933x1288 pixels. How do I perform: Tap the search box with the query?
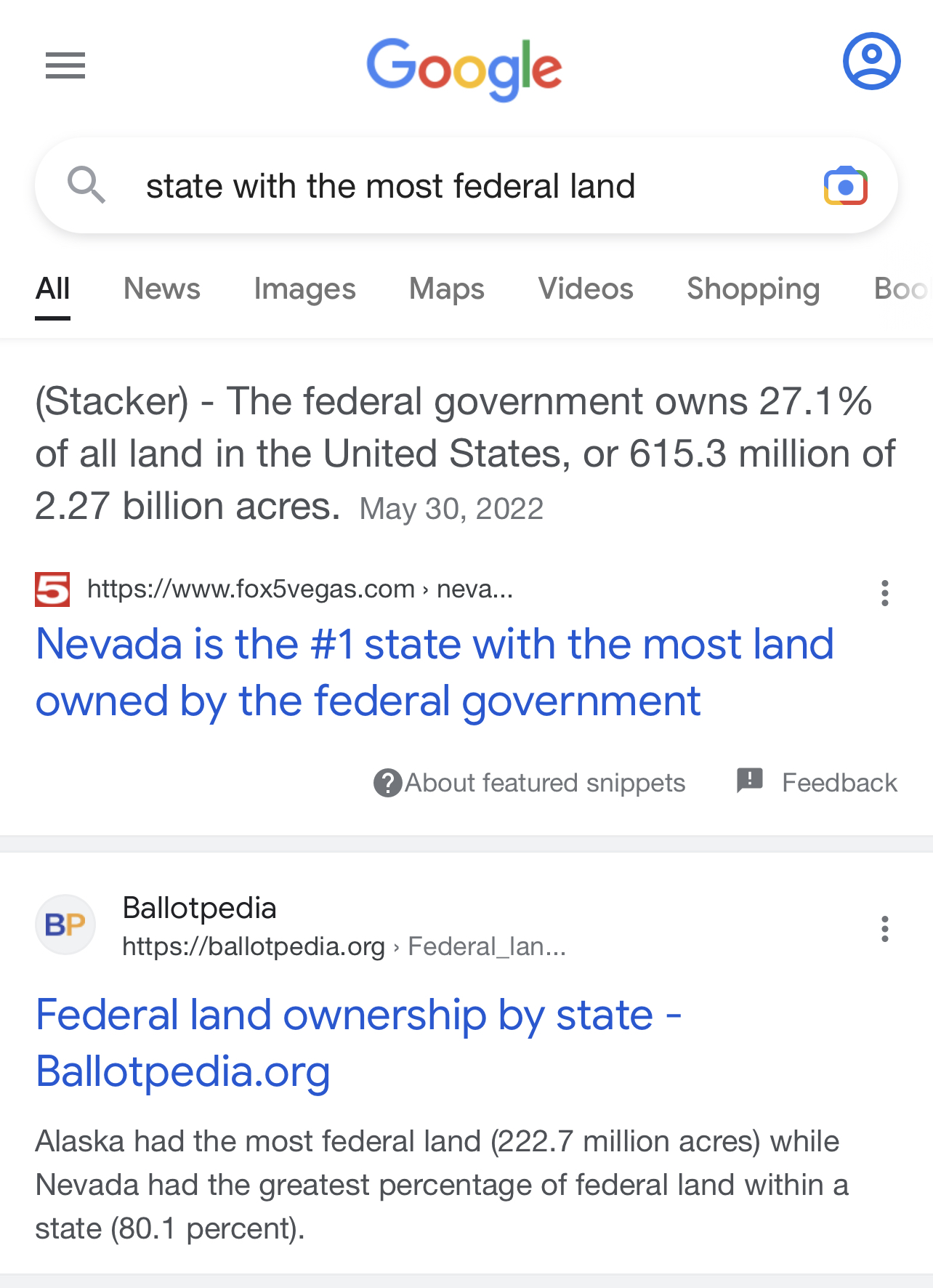point(436,186)
